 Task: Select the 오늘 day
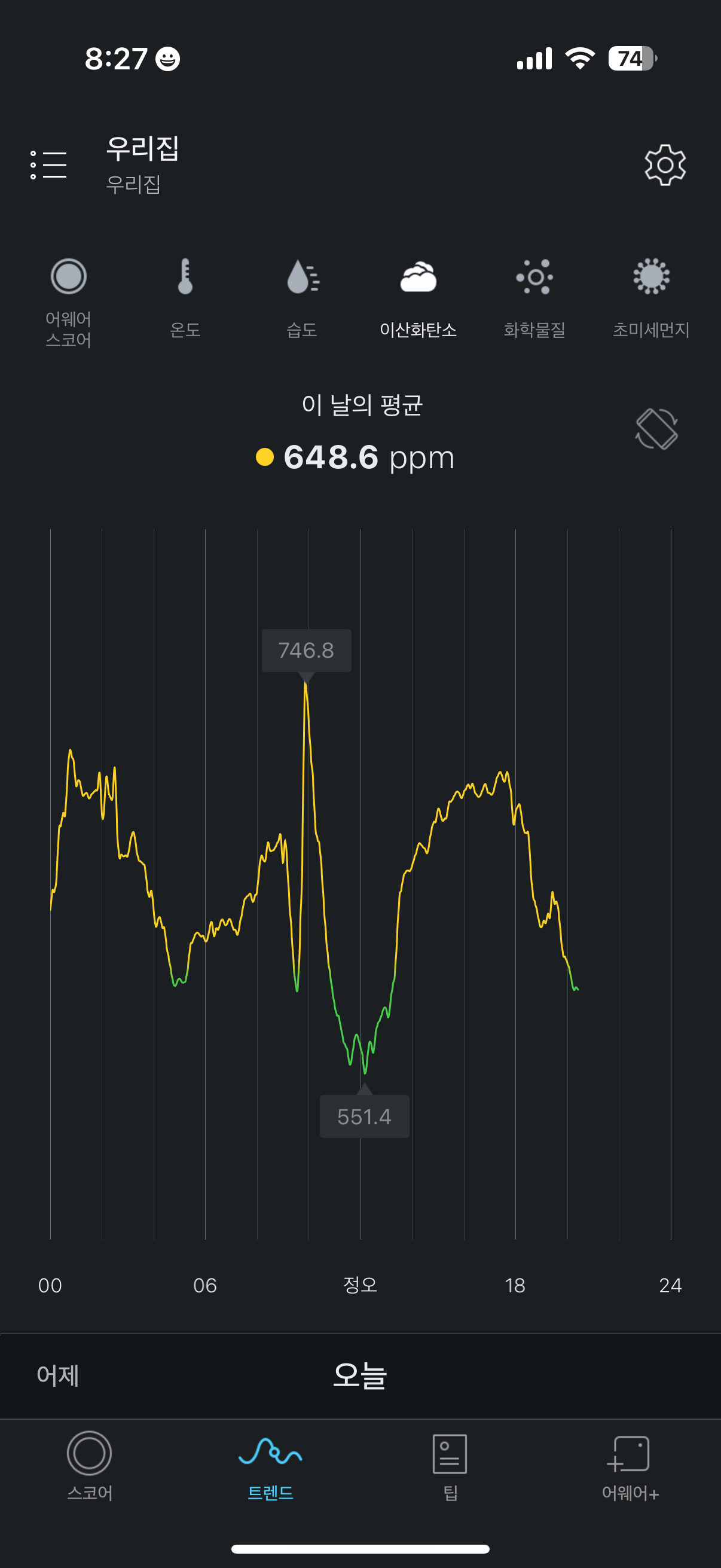[359, 1375]
